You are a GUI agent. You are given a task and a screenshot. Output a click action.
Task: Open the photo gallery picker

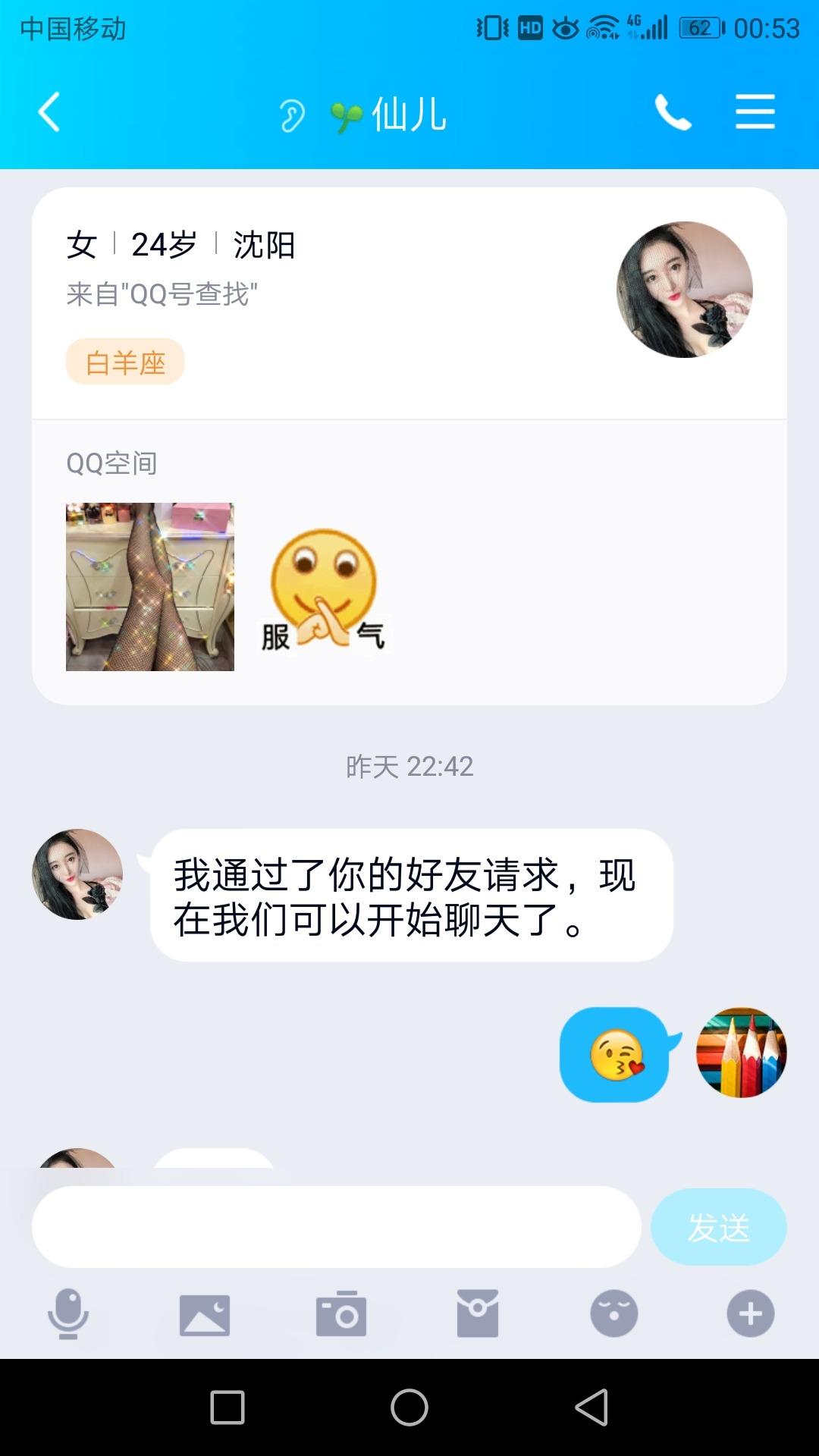pos(205,1313)
